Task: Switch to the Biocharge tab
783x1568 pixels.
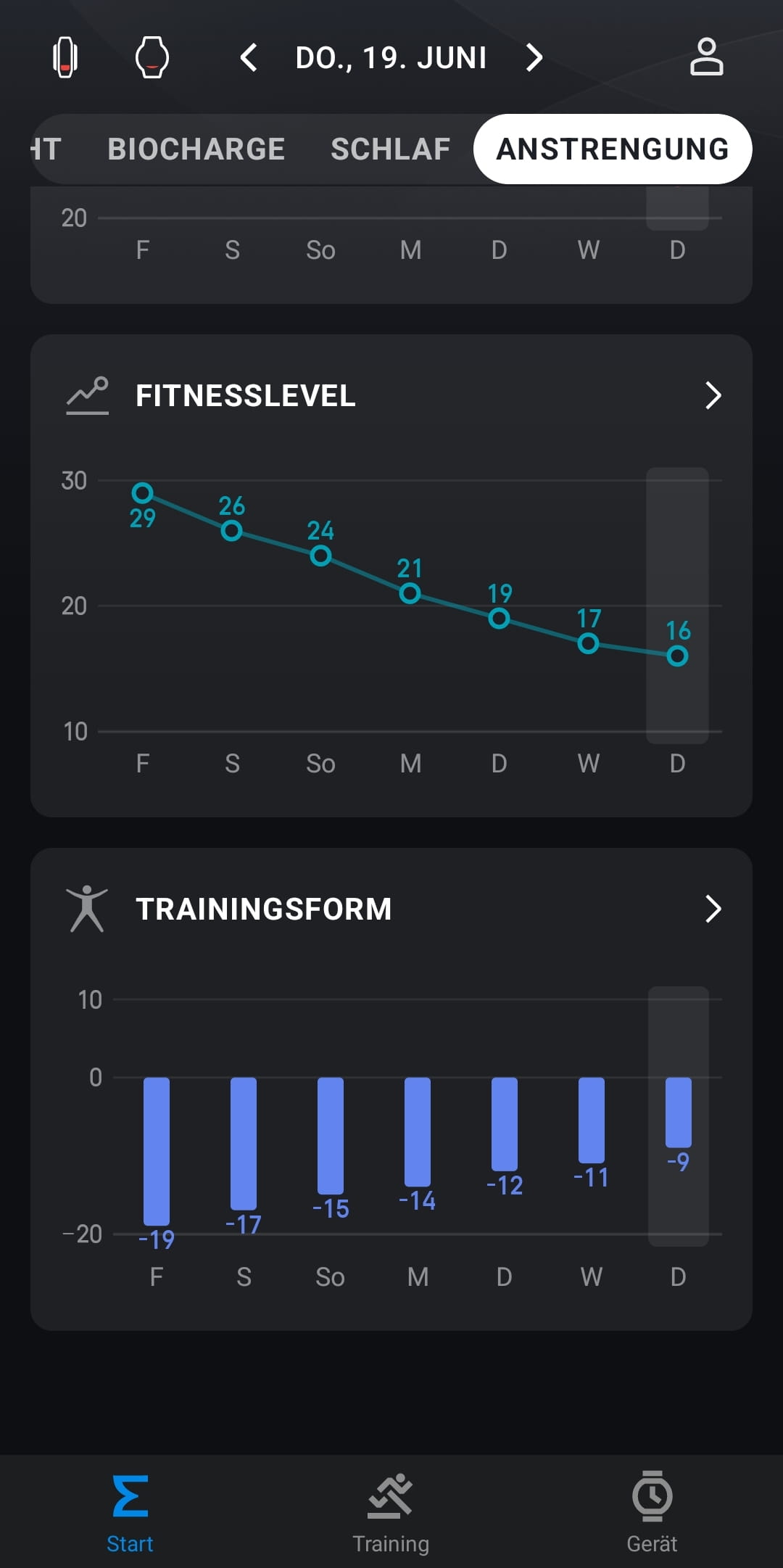Action: coord(196,149)
